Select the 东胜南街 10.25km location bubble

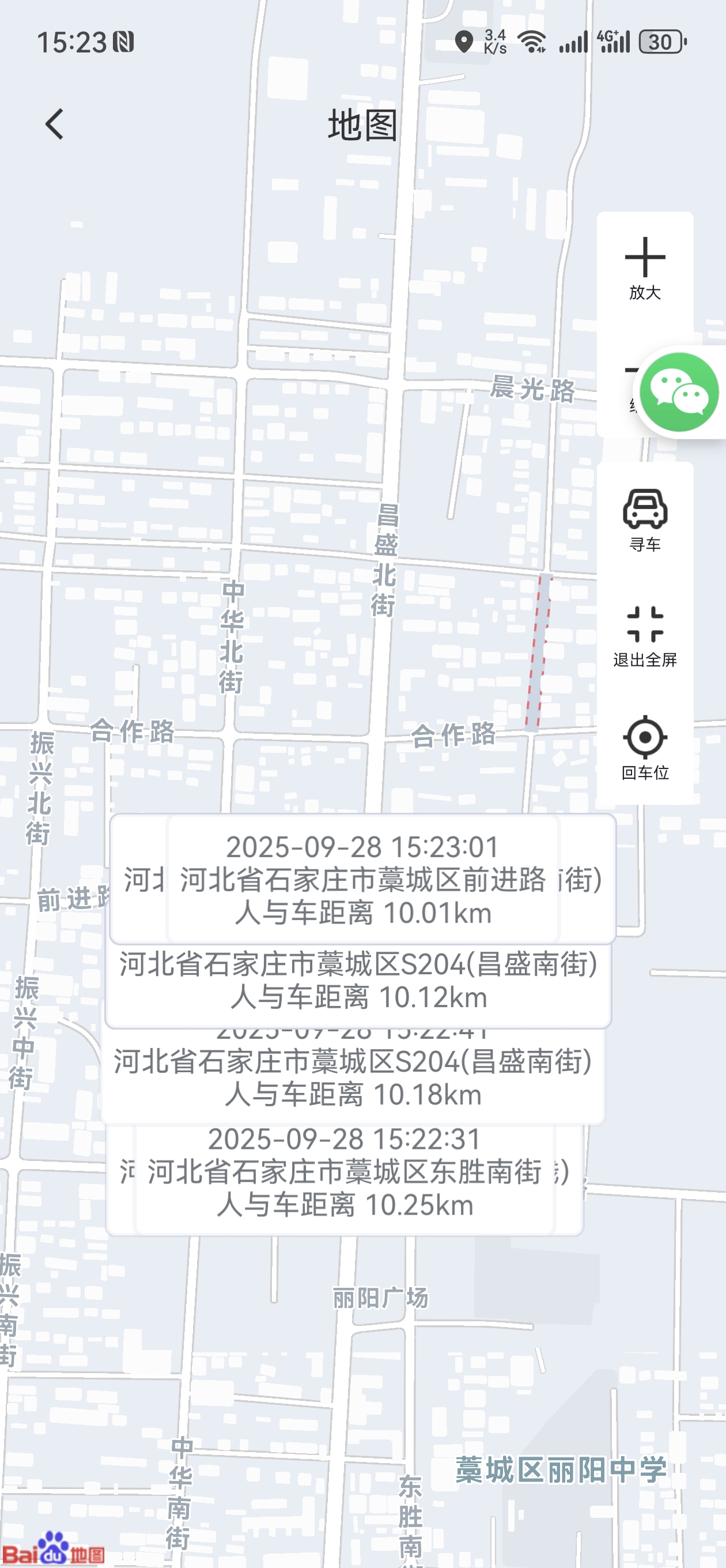click(345, 1172)
